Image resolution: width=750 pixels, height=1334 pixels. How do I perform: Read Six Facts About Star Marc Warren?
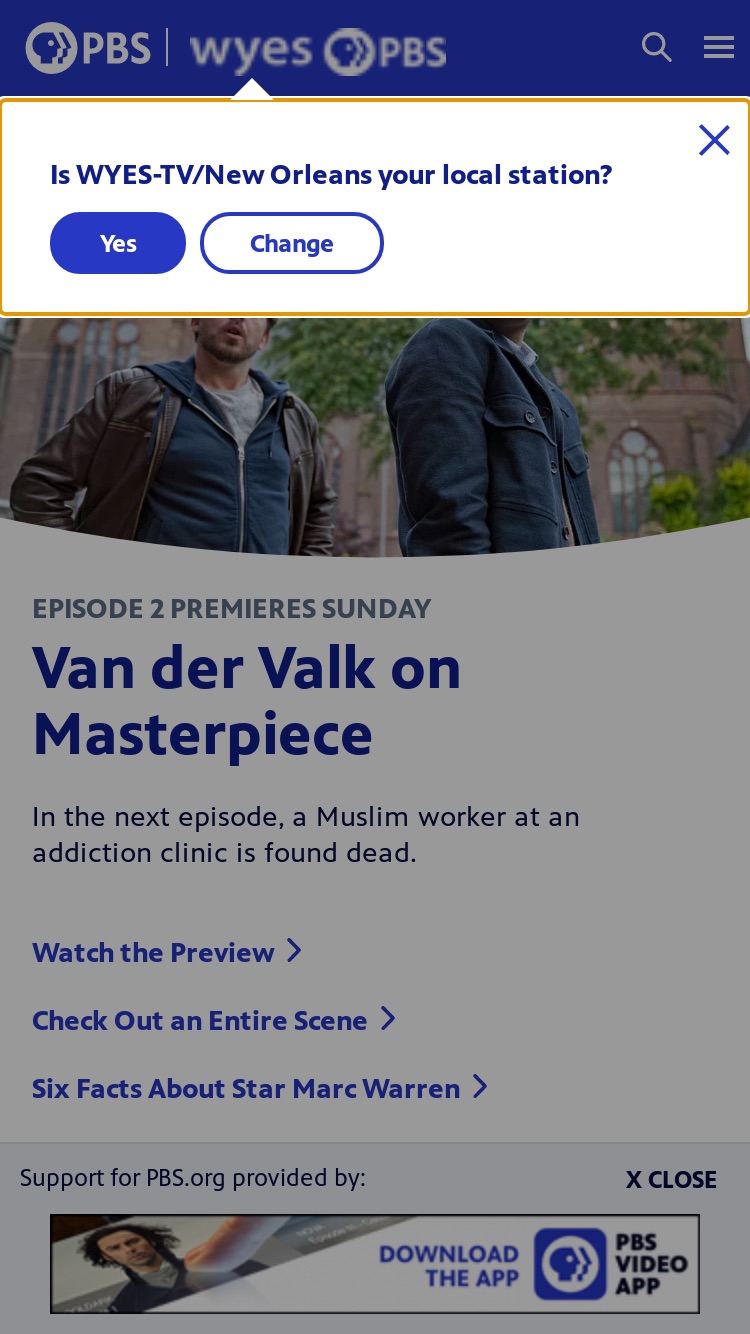pos(260,1088)
